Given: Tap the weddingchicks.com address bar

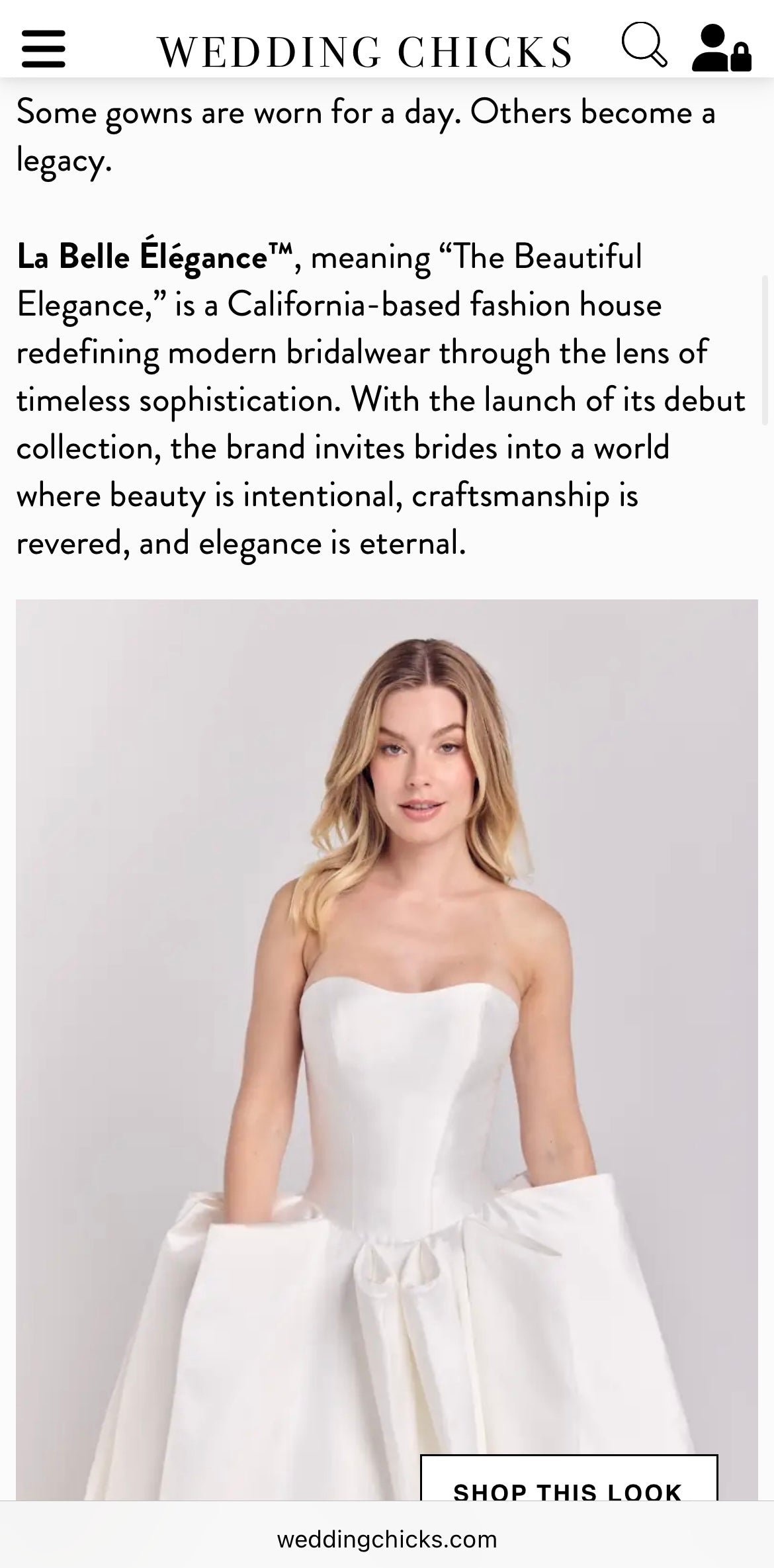Looking at the screenshot, I should (x=387, y=1539).
